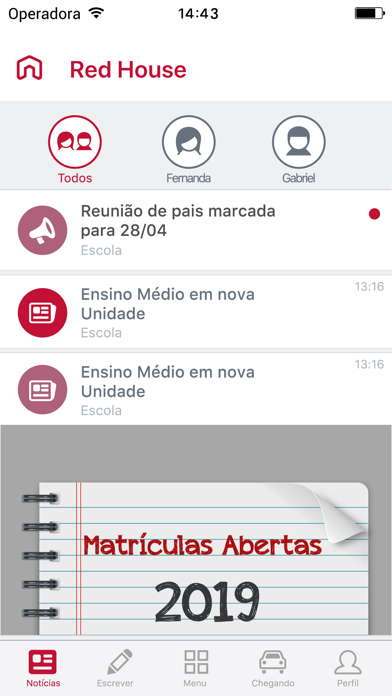View the Perfil tab
392x696 pixels.
(x=348, y=668)
